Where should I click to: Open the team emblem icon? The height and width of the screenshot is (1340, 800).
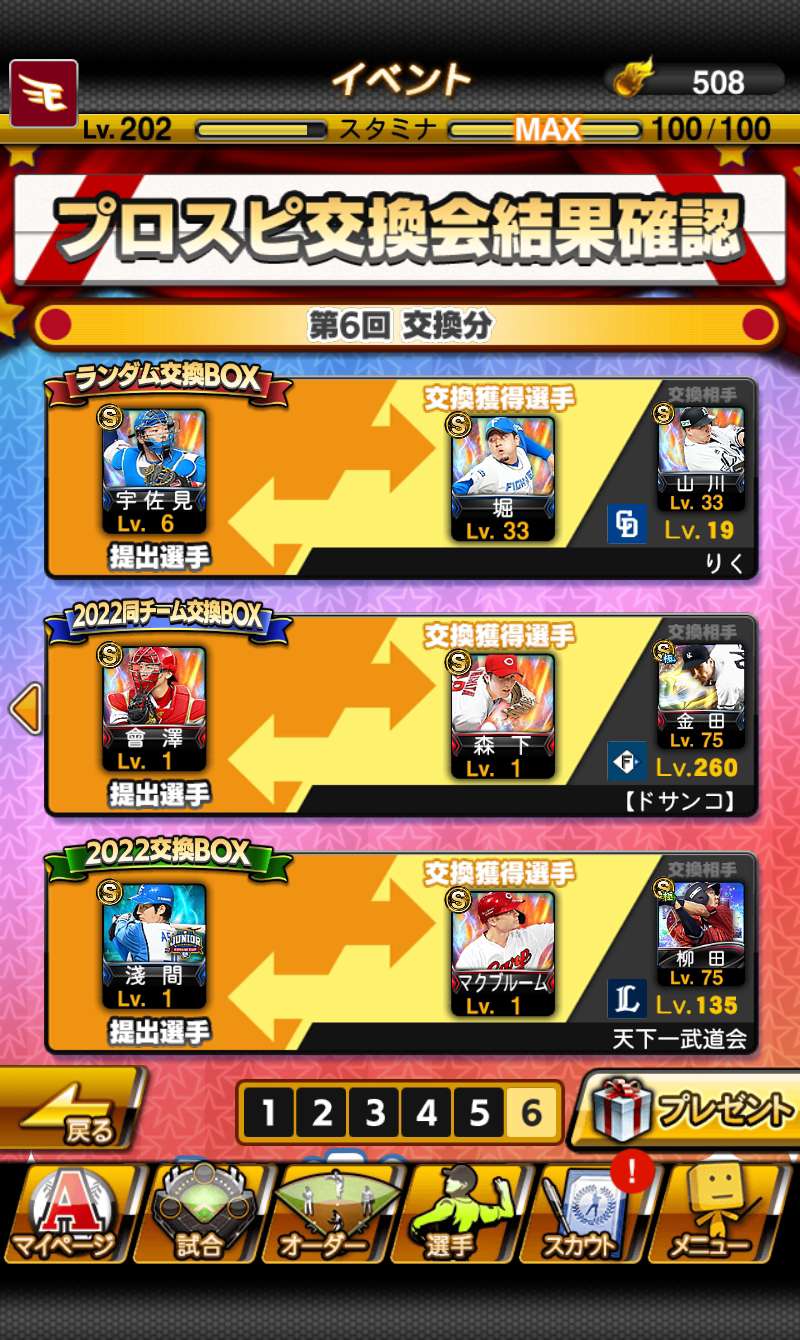click(44, 93)
